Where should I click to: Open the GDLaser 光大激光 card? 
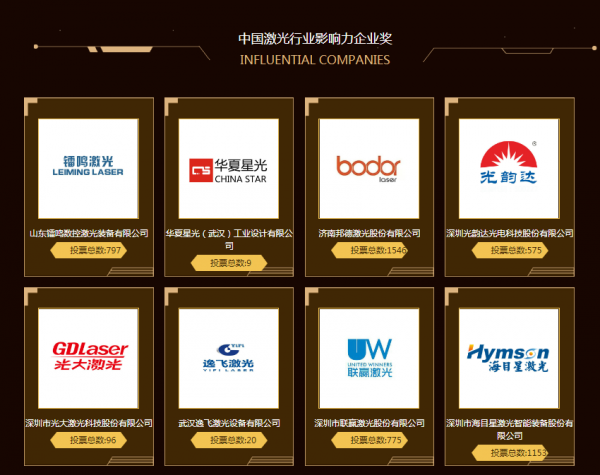[x=88, y=358]
